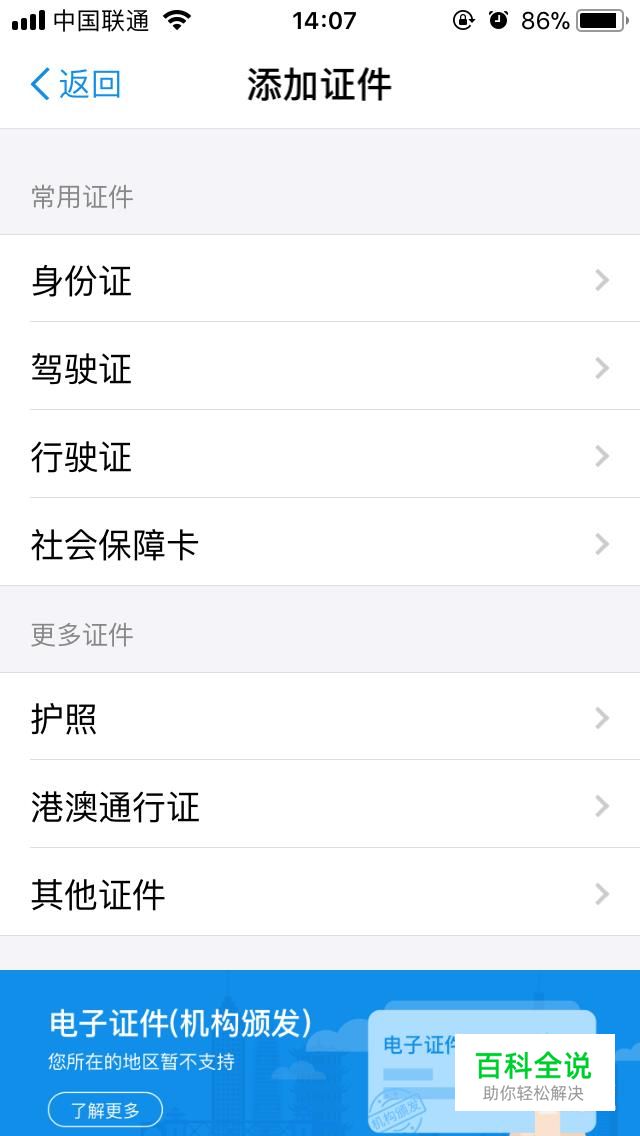Viewport: 640px width, 1136px height.
Task: Choose the 行驶证 option
Action: [320, 454]
